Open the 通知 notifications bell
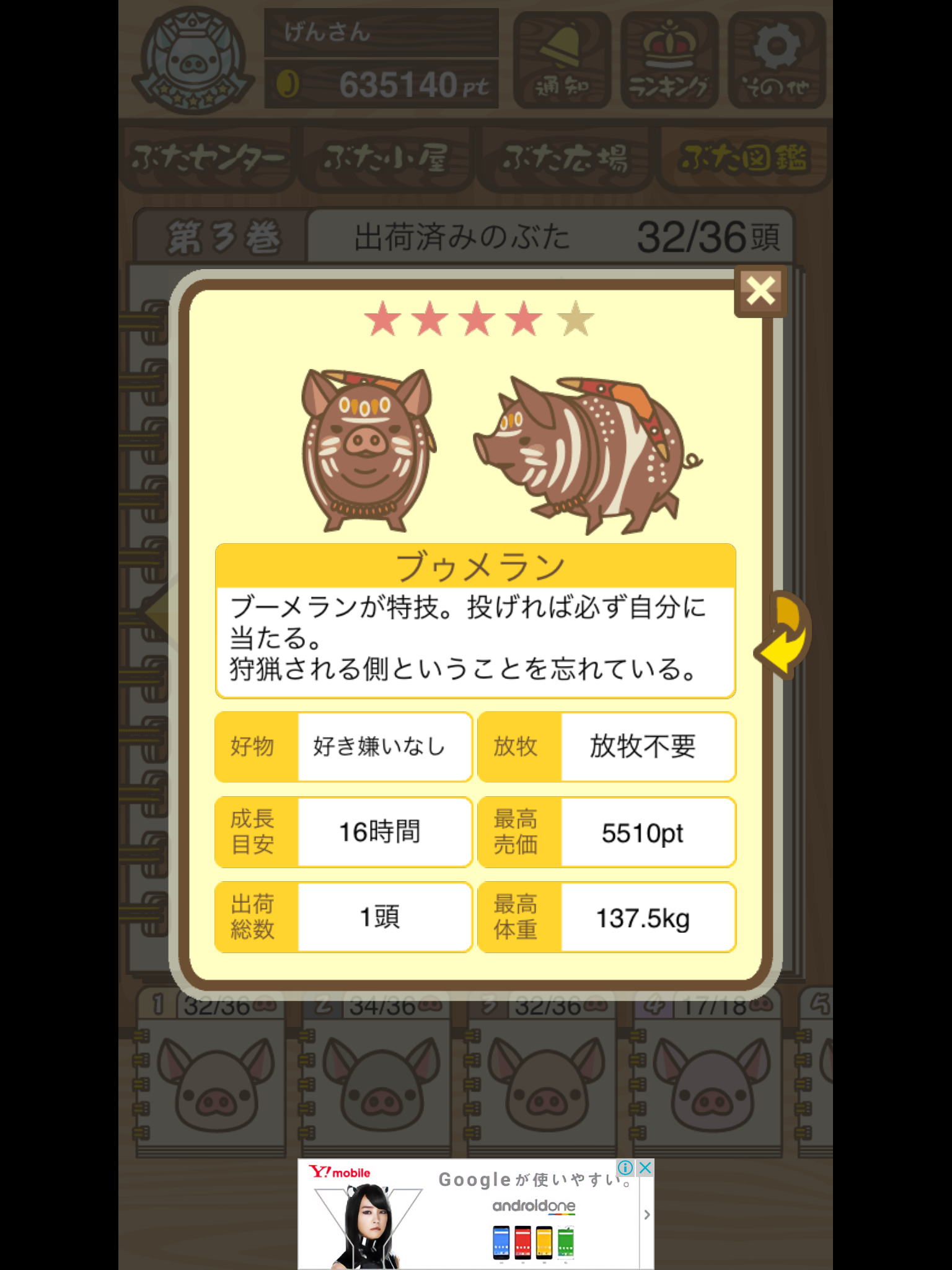Screen dimensions: 952x1270 (562, 60)
